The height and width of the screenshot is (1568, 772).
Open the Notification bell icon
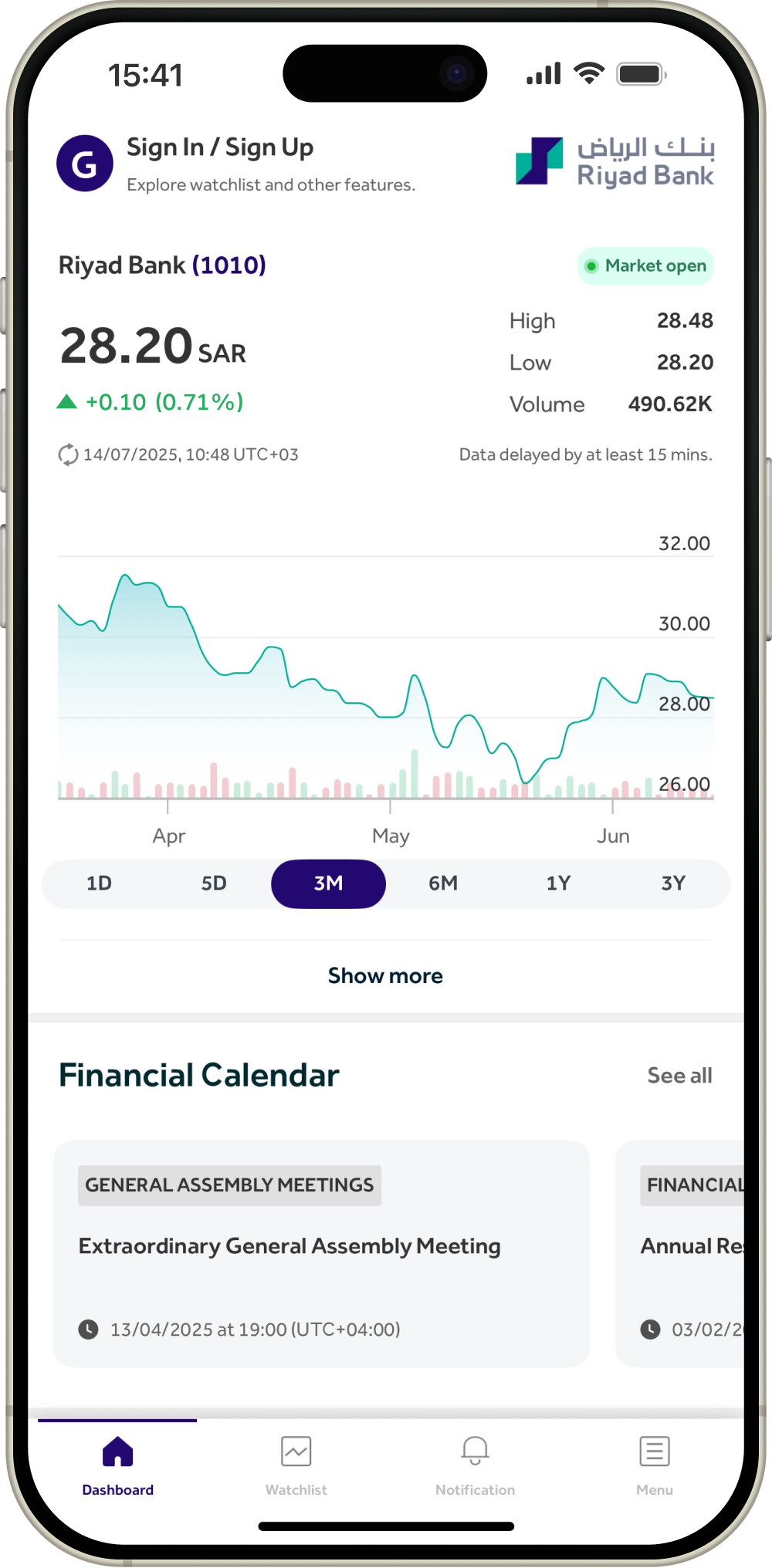(x=475, y=1451)
